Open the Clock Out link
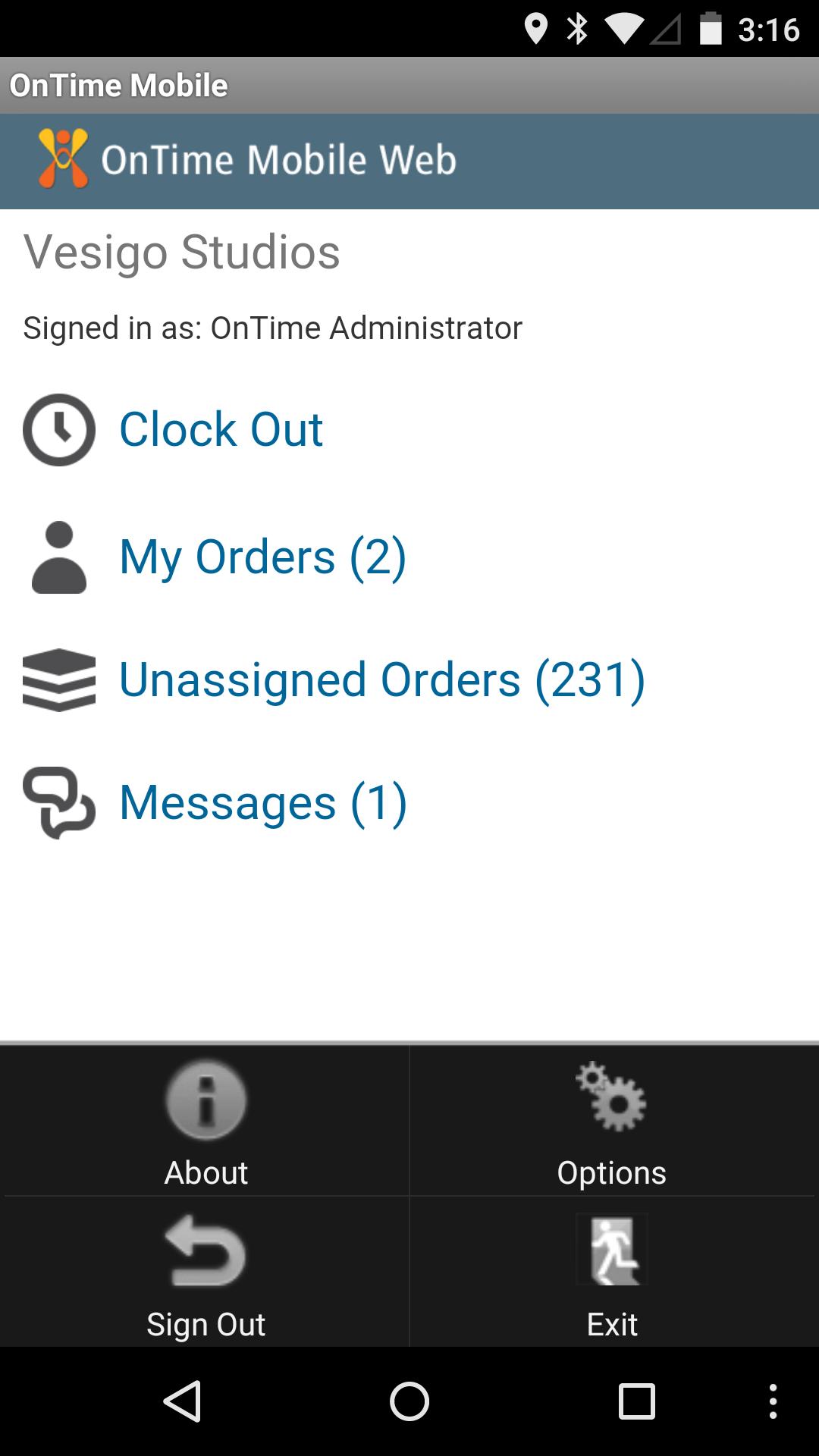 point(220,428)
